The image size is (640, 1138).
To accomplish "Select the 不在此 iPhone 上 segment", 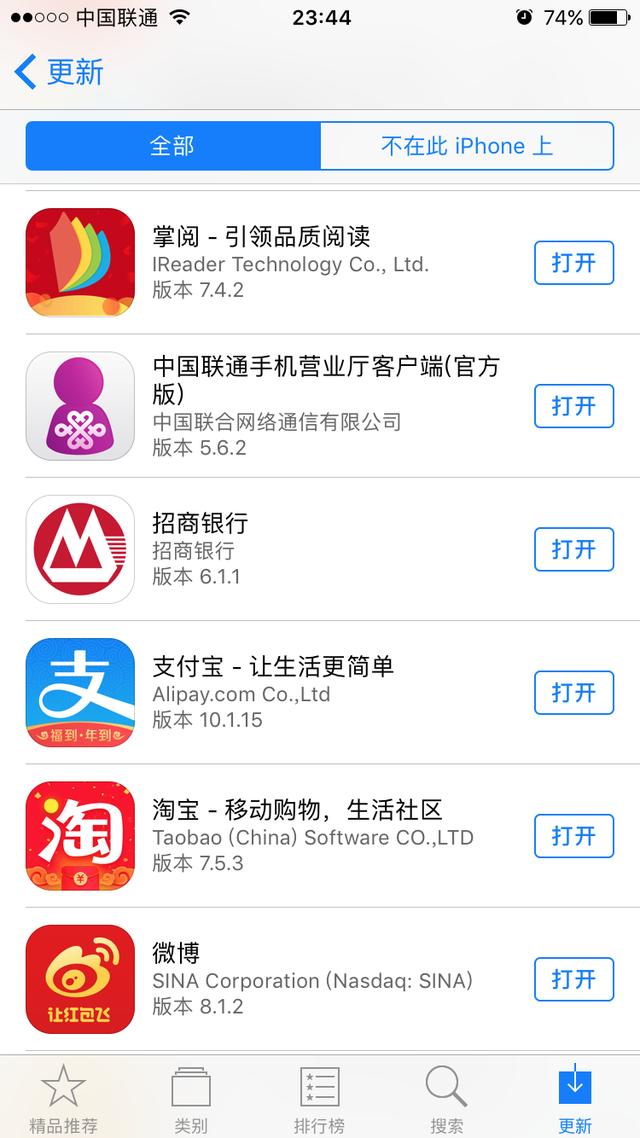I will click(x=467, y=146).
